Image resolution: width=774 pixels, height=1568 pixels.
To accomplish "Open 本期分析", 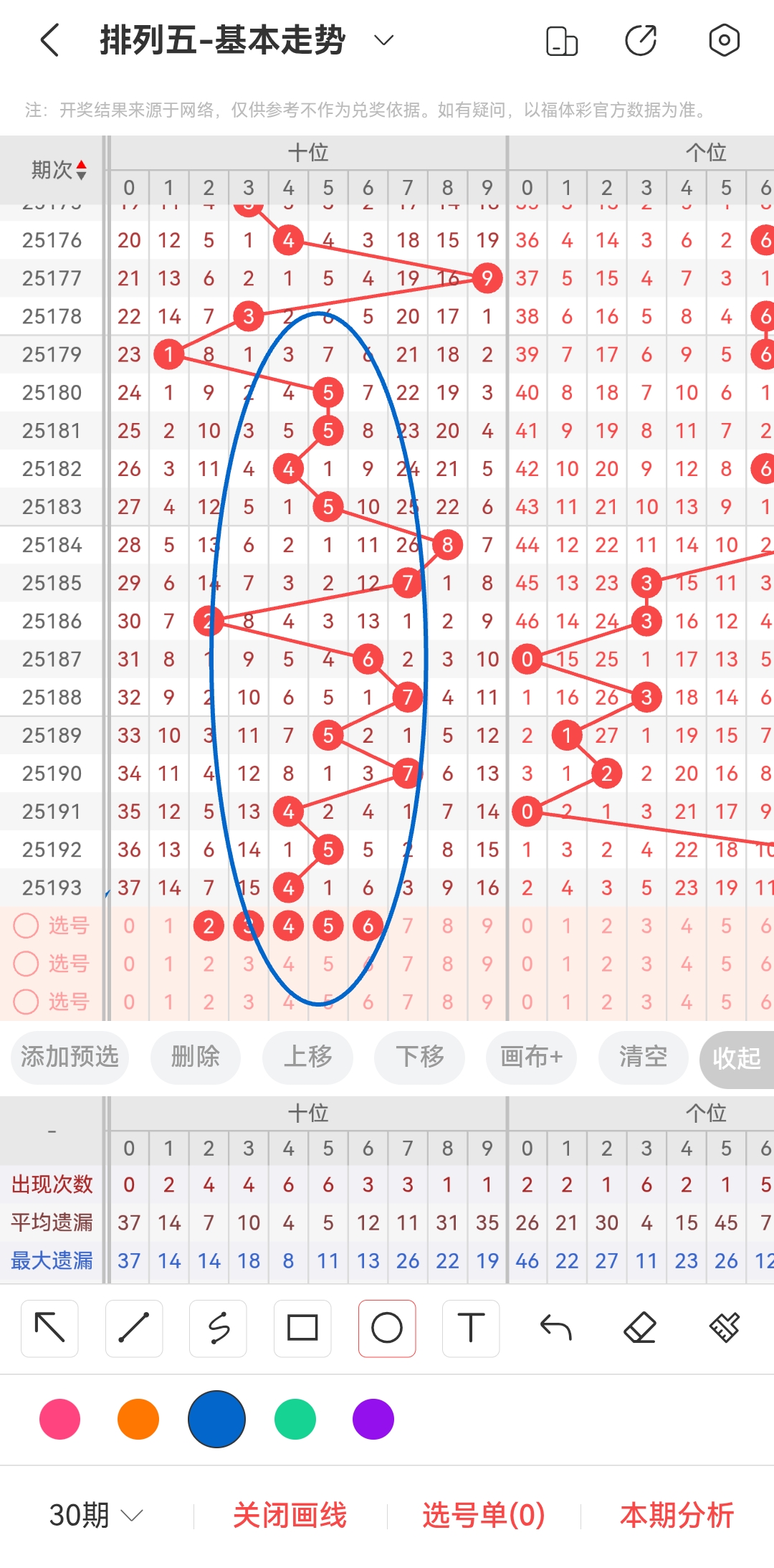I will [x=677, y=1515].
